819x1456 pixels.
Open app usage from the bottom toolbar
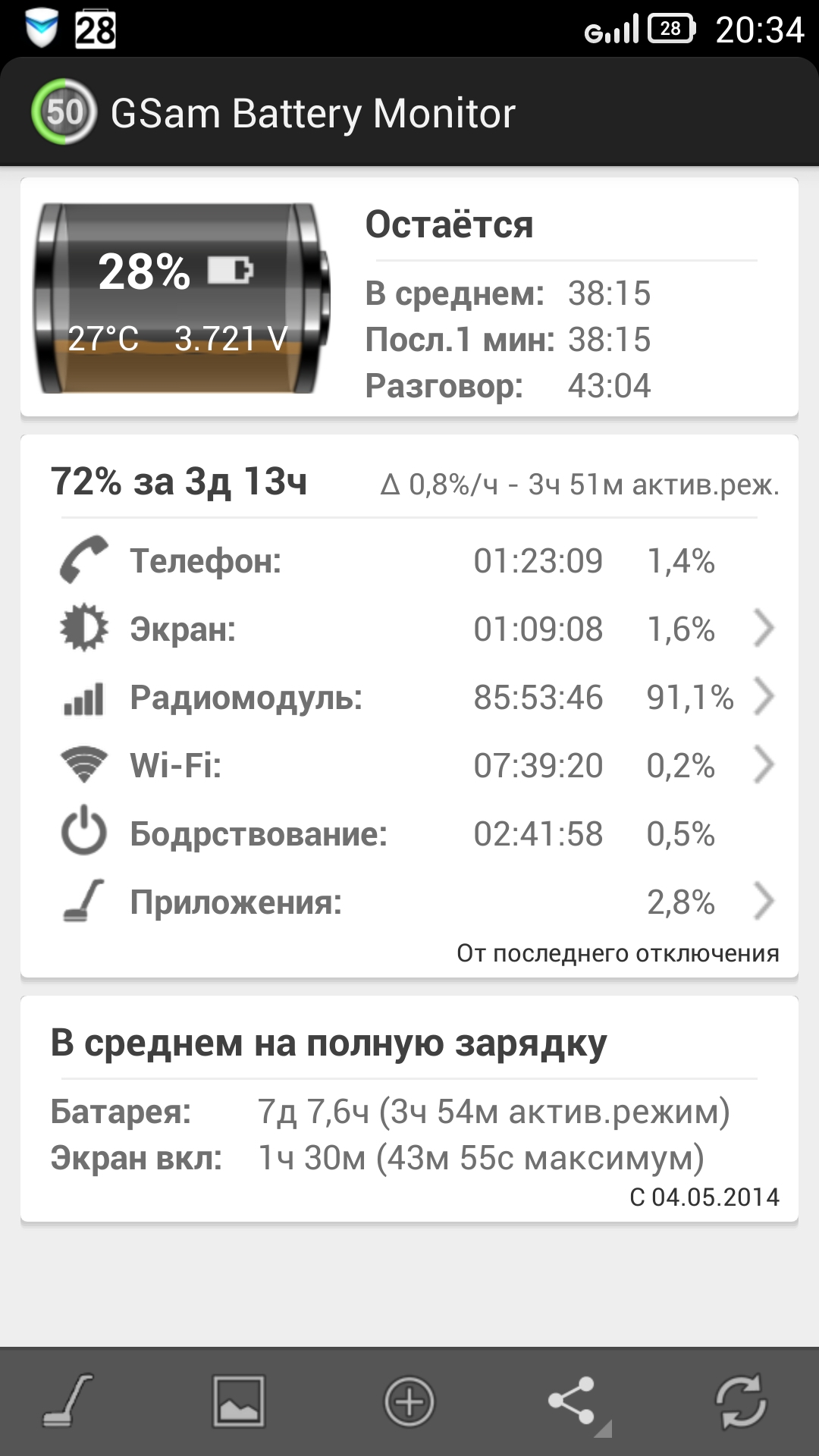[x=67, y=1401]
